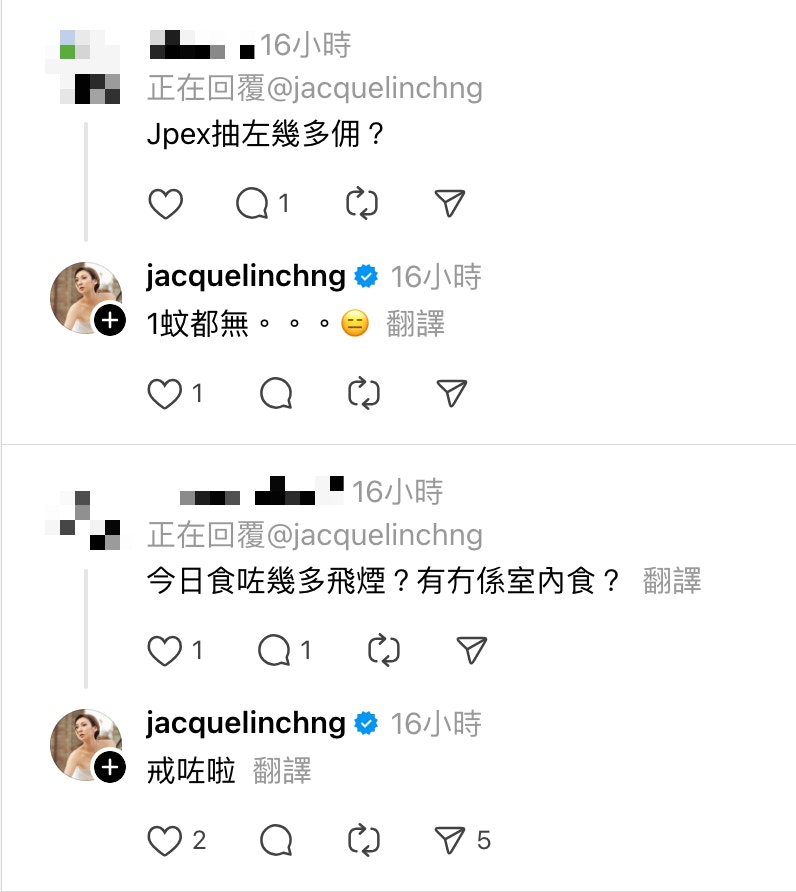Like jacquelinchng's reply '戒咗啦'
This screenshot has height=892, width=796.
(x=165, y=841)
